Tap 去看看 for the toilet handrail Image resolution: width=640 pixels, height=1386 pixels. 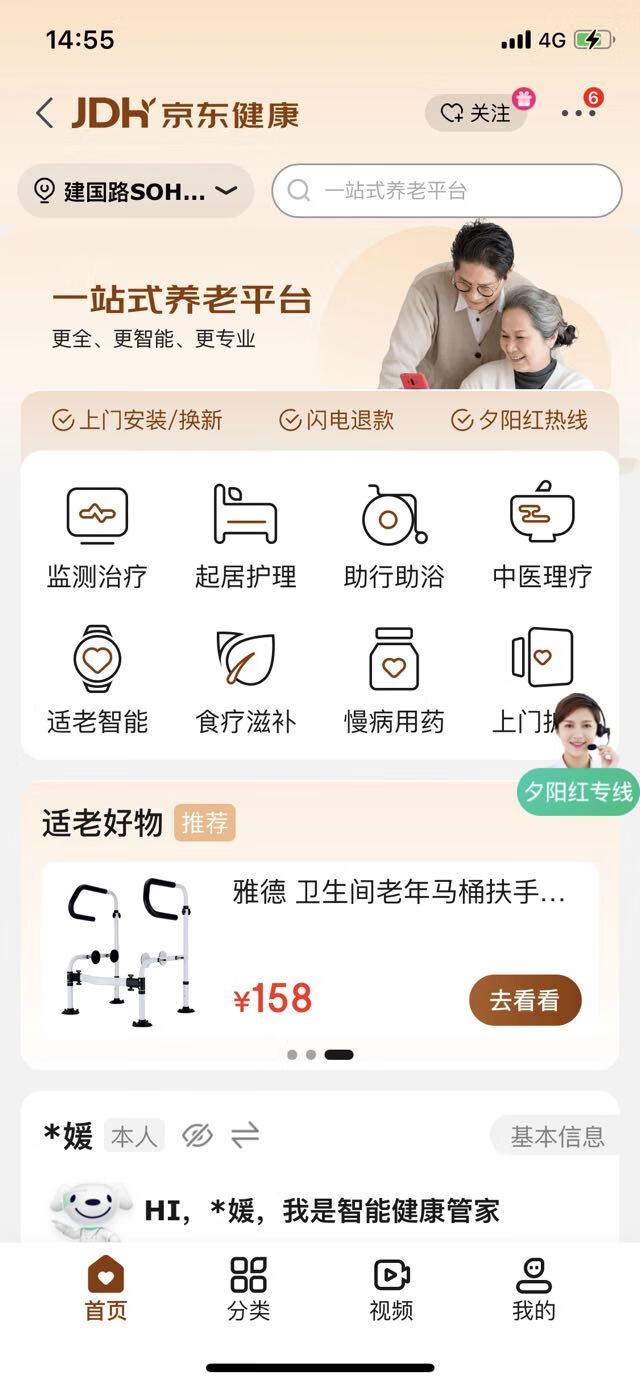[525, 1000]
